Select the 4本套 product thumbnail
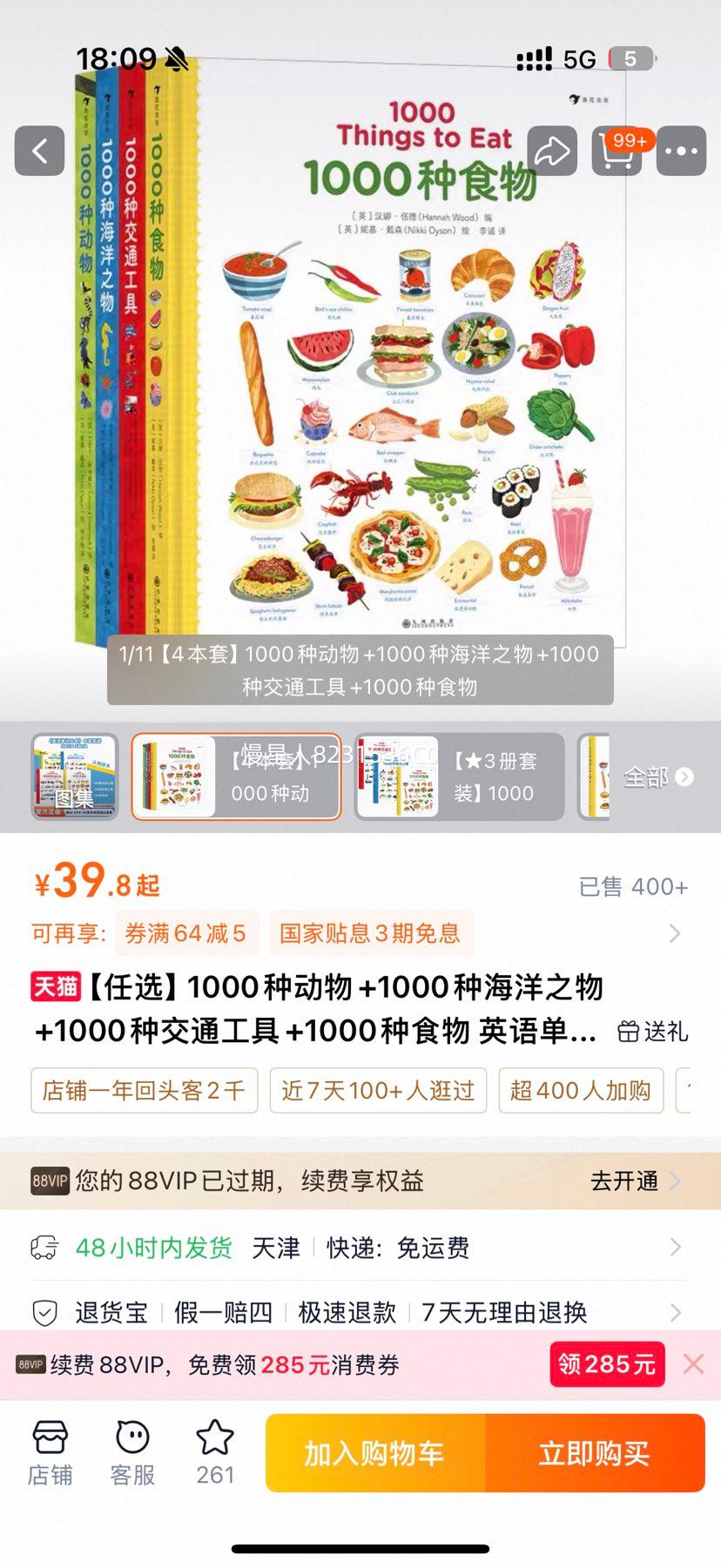The height and width of the screenshot is (1568, 721). click(x=235, y=777)
